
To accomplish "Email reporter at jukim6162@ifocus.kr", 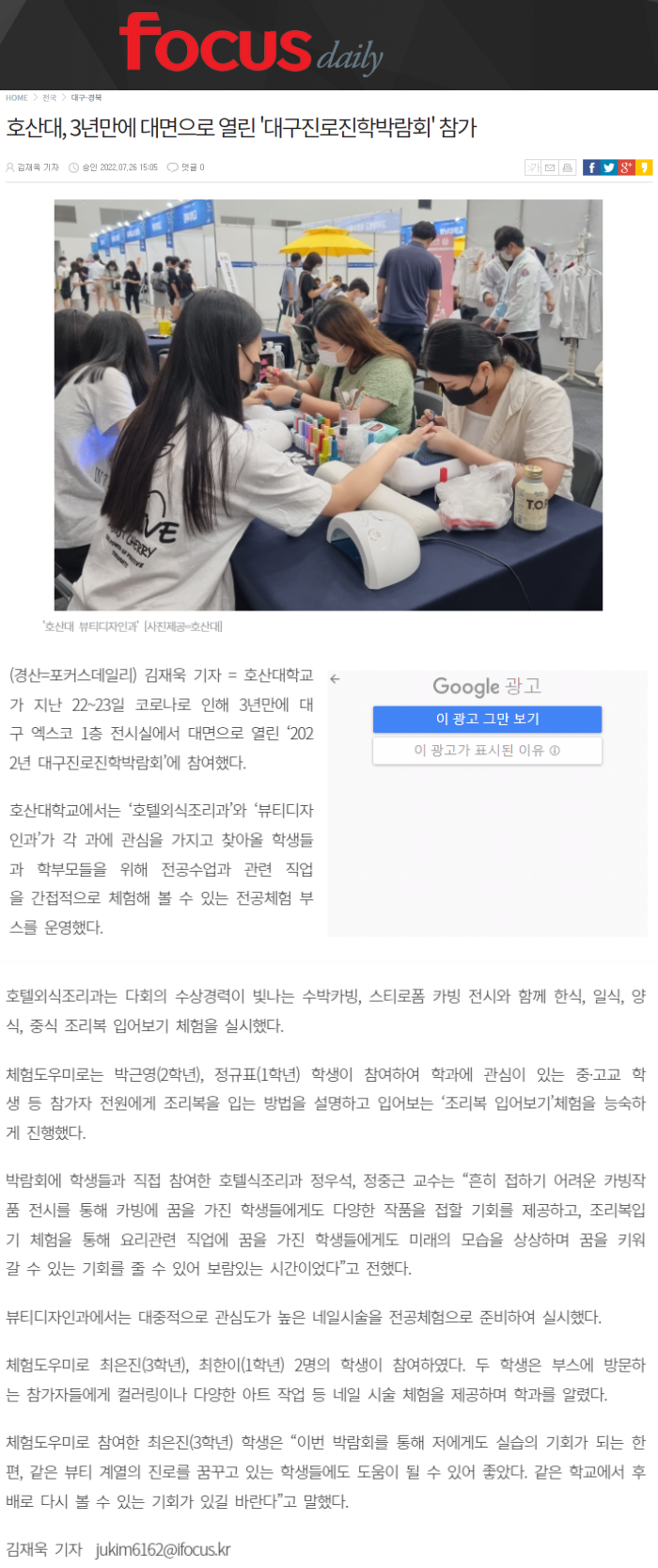I will tap(163, 1549).
